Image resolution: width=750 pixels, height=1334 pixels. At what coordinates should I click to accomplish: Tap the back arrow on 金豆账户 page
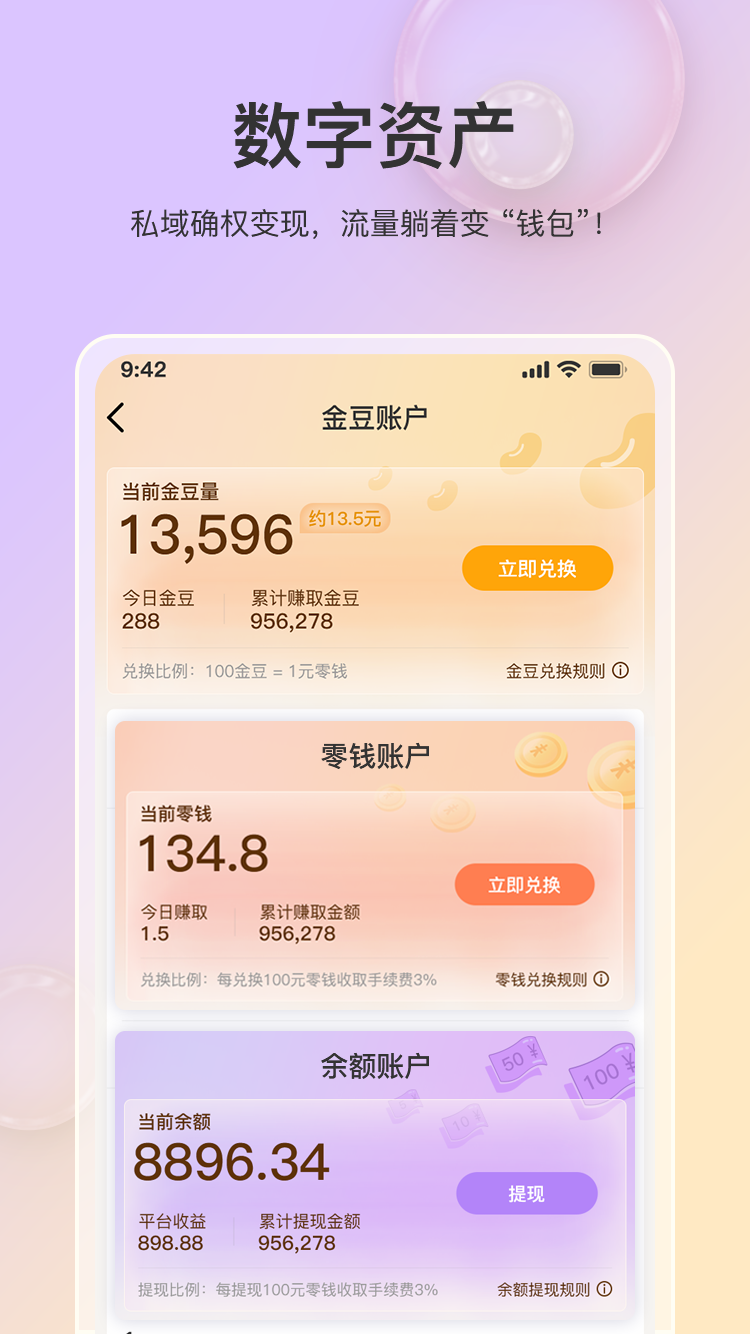117,418
